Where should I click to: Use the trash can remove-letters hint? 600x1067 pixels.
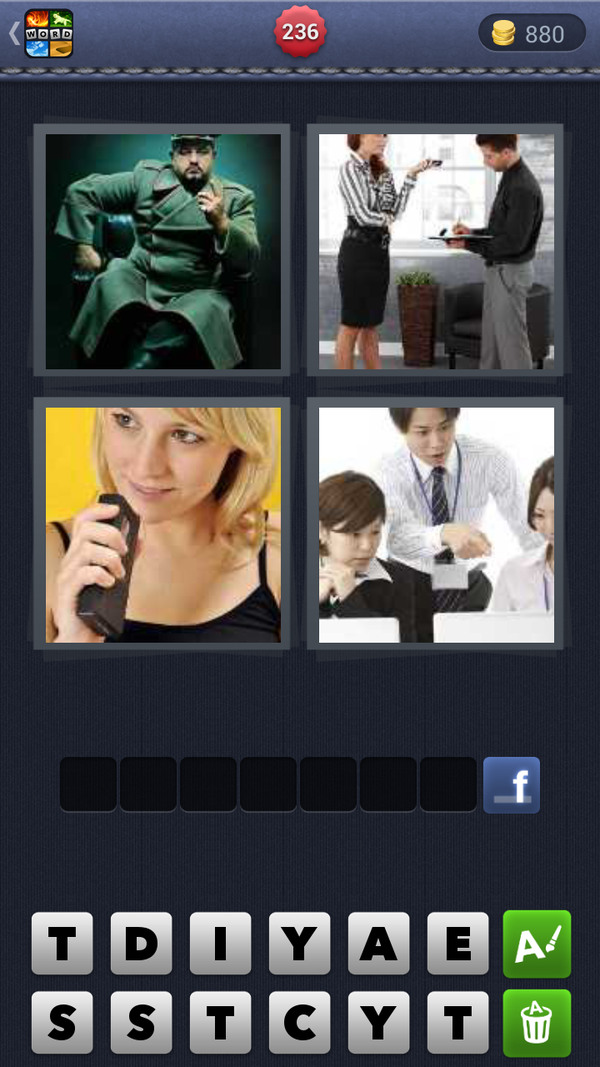537,1022
